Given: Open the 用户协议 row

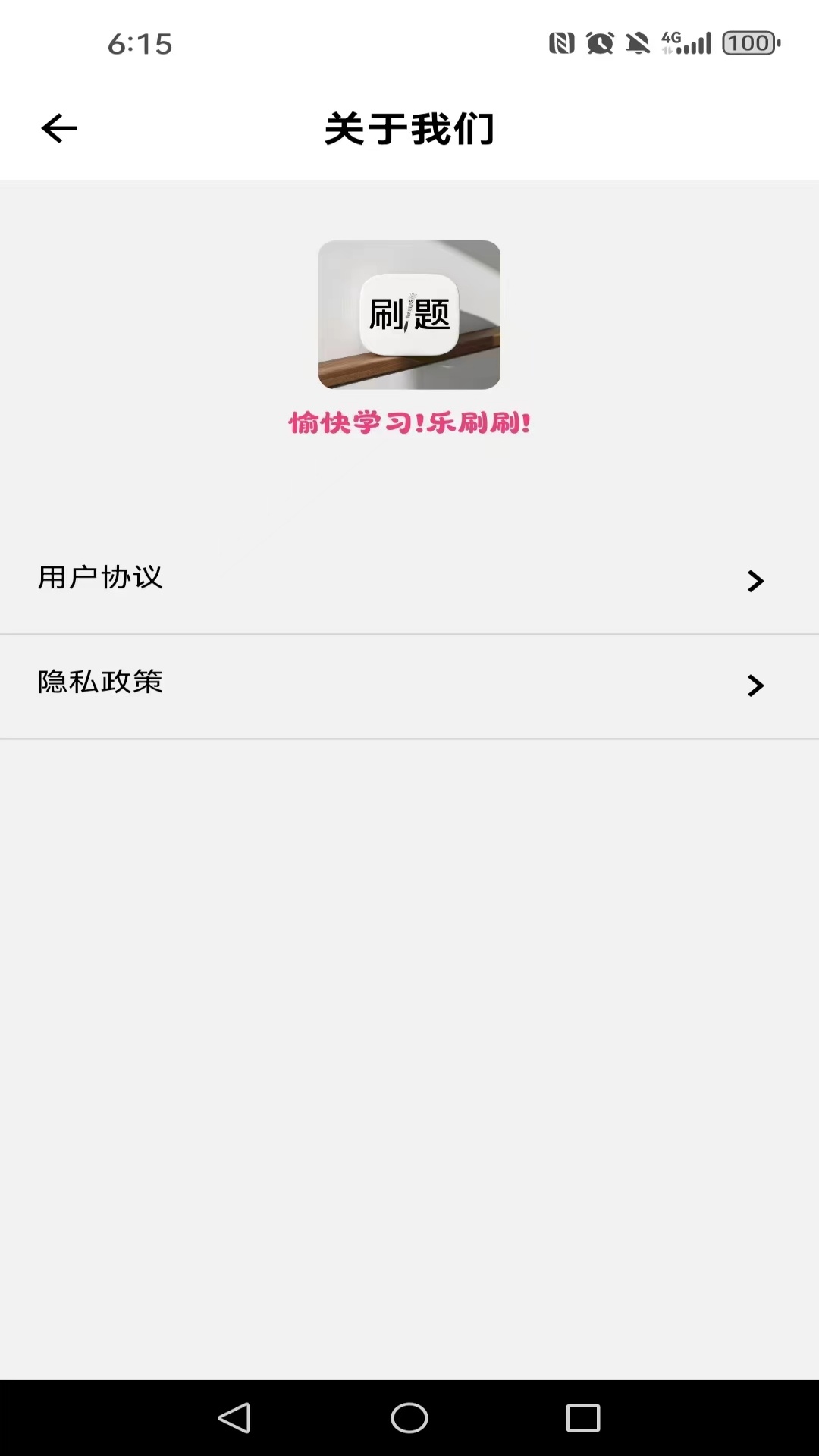Looking at the screenshot, I should click(x=409, y=580).
